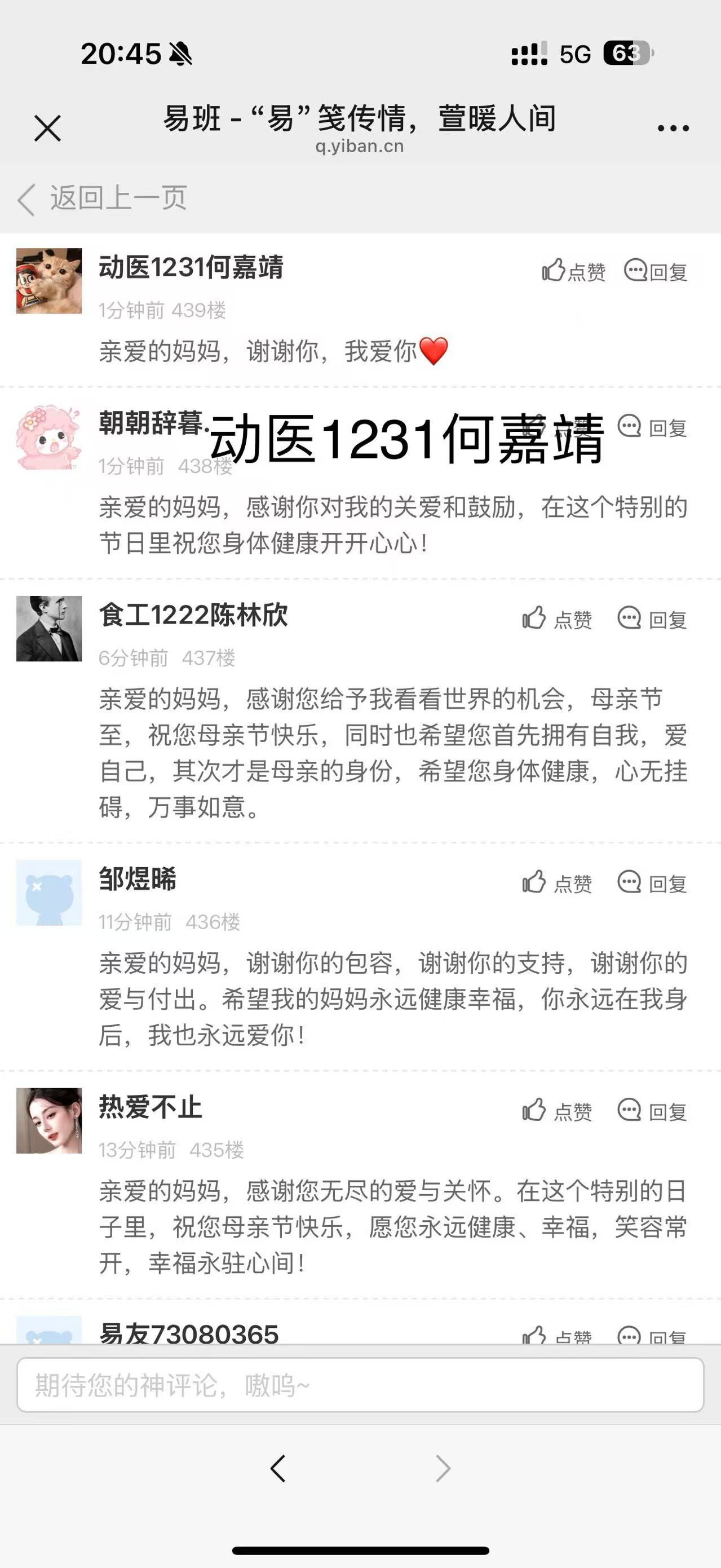
Task: Open 食工1222陈林欣's profile avatar
Action: coord(48,628)
